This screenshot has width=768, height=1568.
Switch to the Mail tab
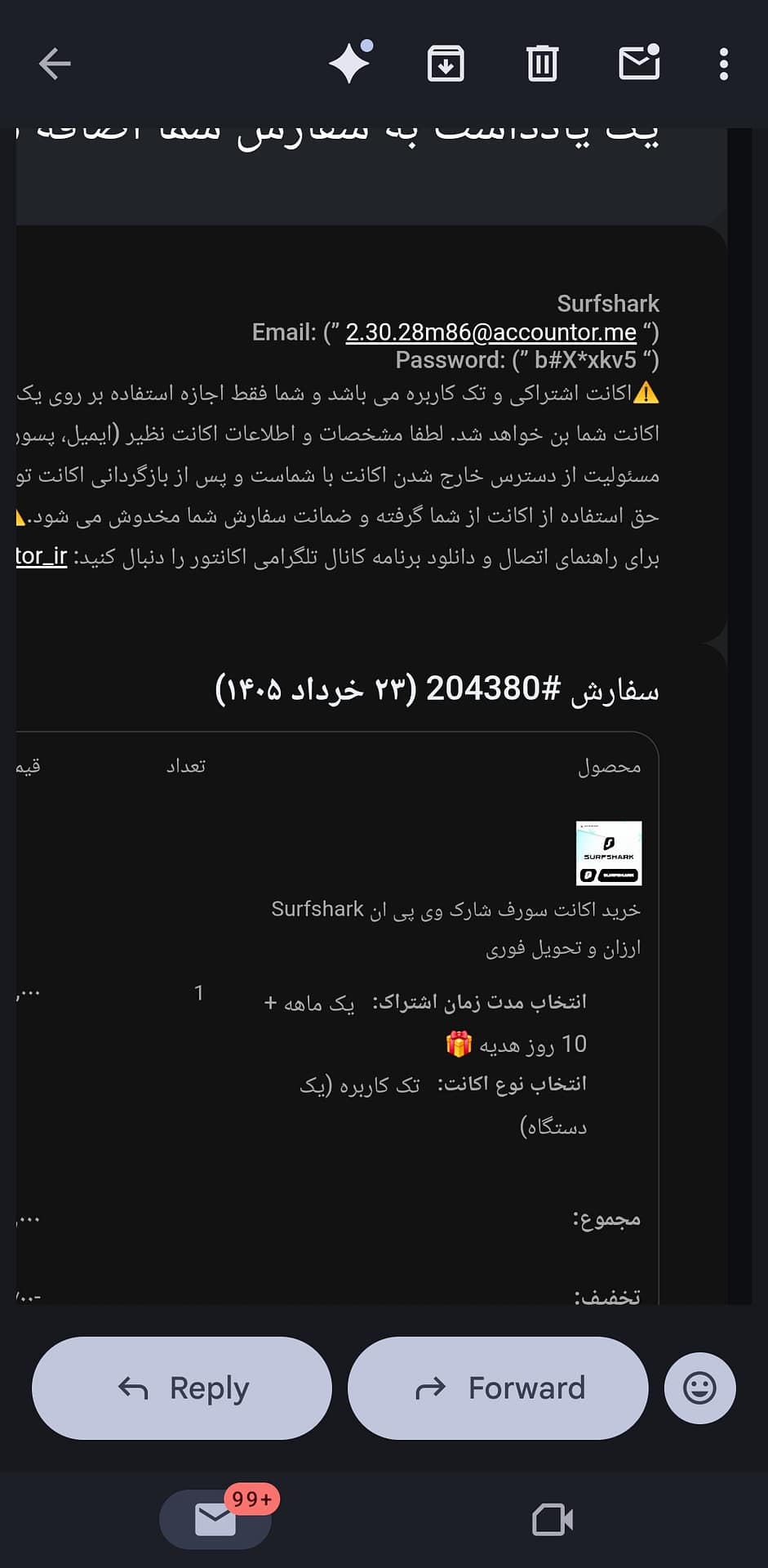[x=216, y=1519]
